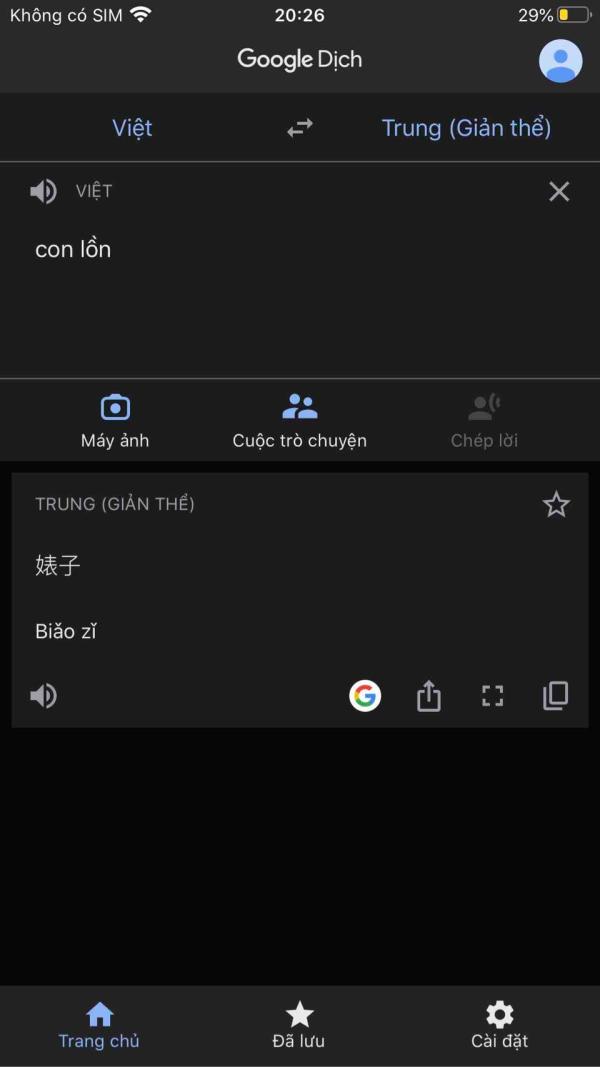The width and height of the screenshot is (600, 1067).
Task: Play audio of the Vietnamese source text
Action: point(43,191)
